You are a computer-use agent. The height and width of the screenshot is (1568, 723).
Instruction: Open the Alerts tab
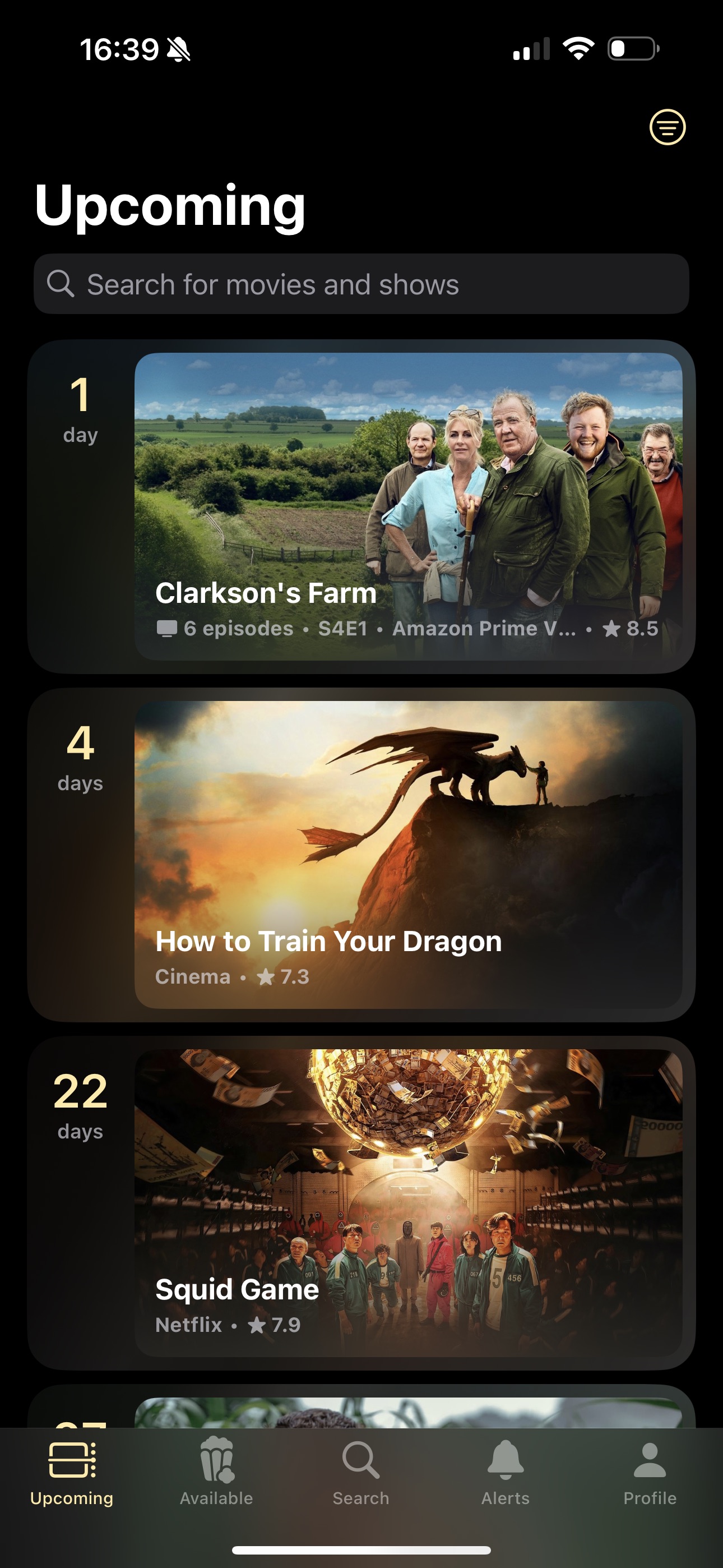(x=505, y=1472)
